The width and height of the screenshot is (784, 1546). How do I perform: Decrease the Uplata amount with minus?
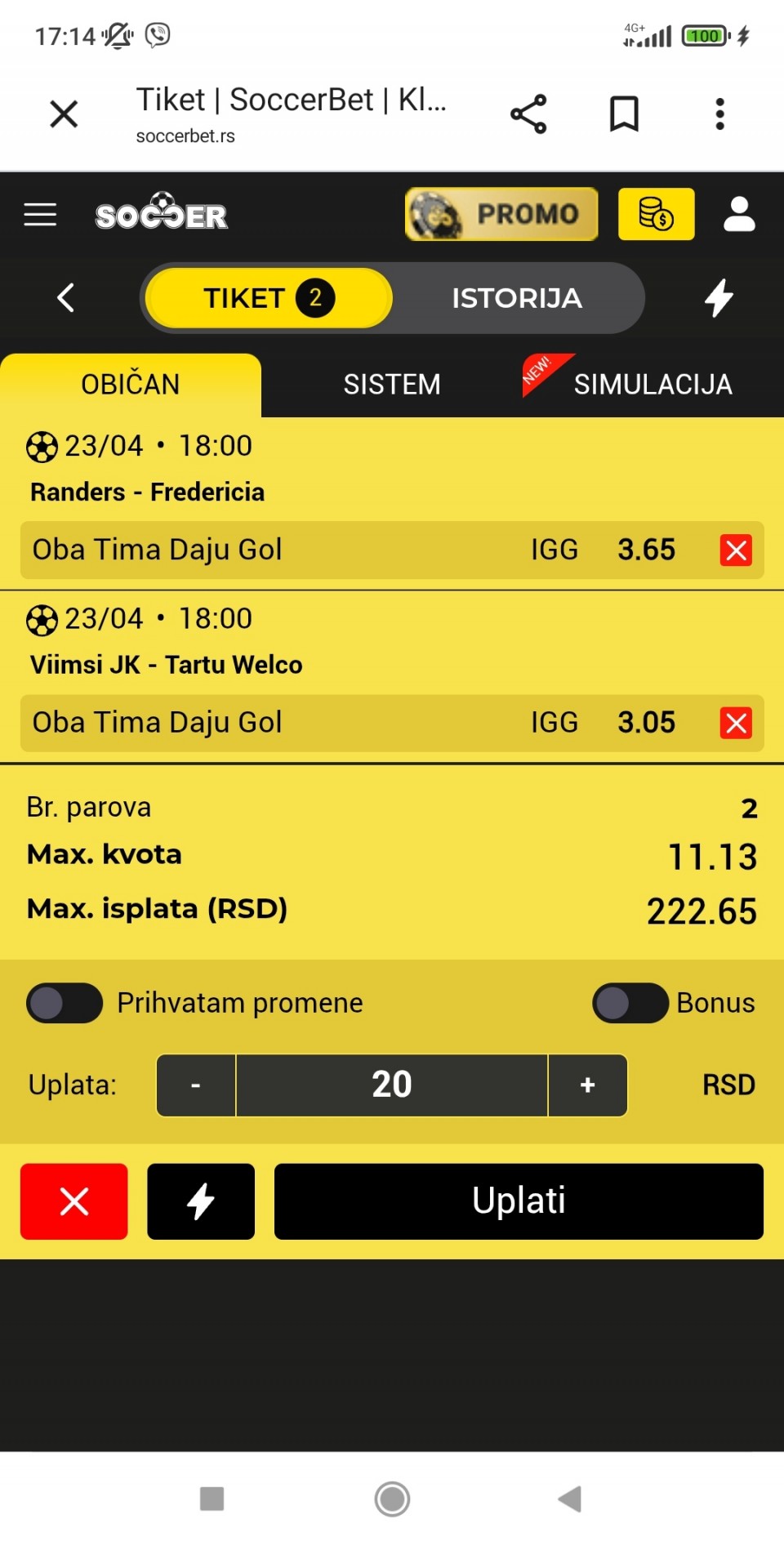point(196,1085)
